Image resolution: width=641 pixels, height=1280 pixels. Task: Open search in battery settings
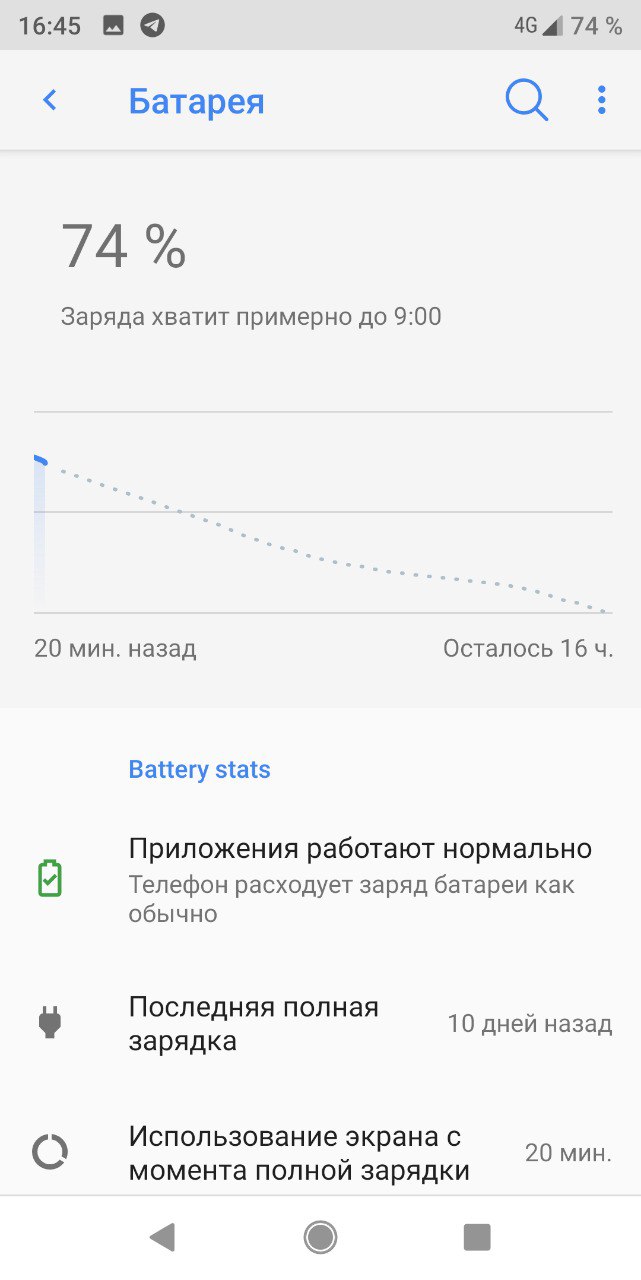tap(526, 100)
